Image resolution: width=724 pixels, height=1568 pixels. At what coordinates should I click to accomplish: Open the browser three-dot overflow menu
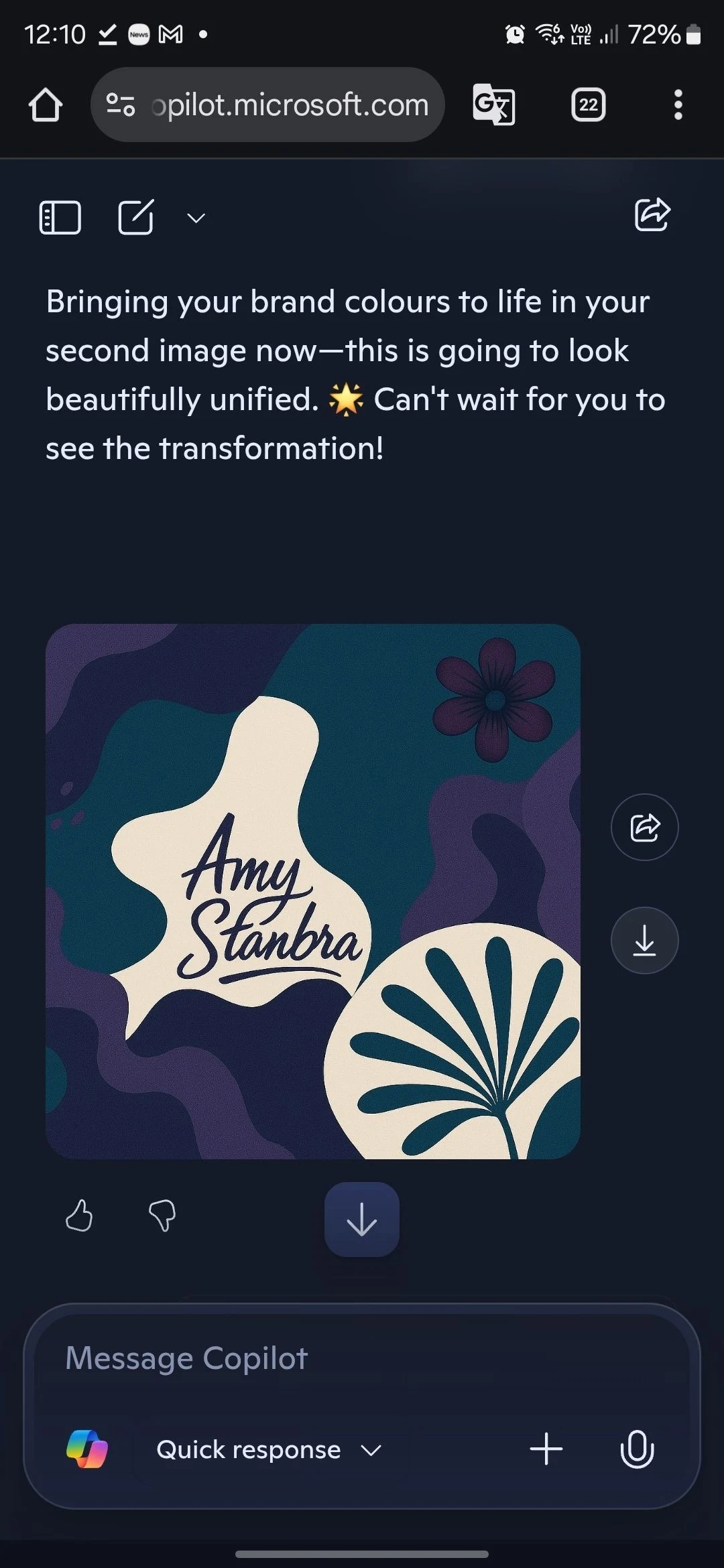[x=678, y=105]
